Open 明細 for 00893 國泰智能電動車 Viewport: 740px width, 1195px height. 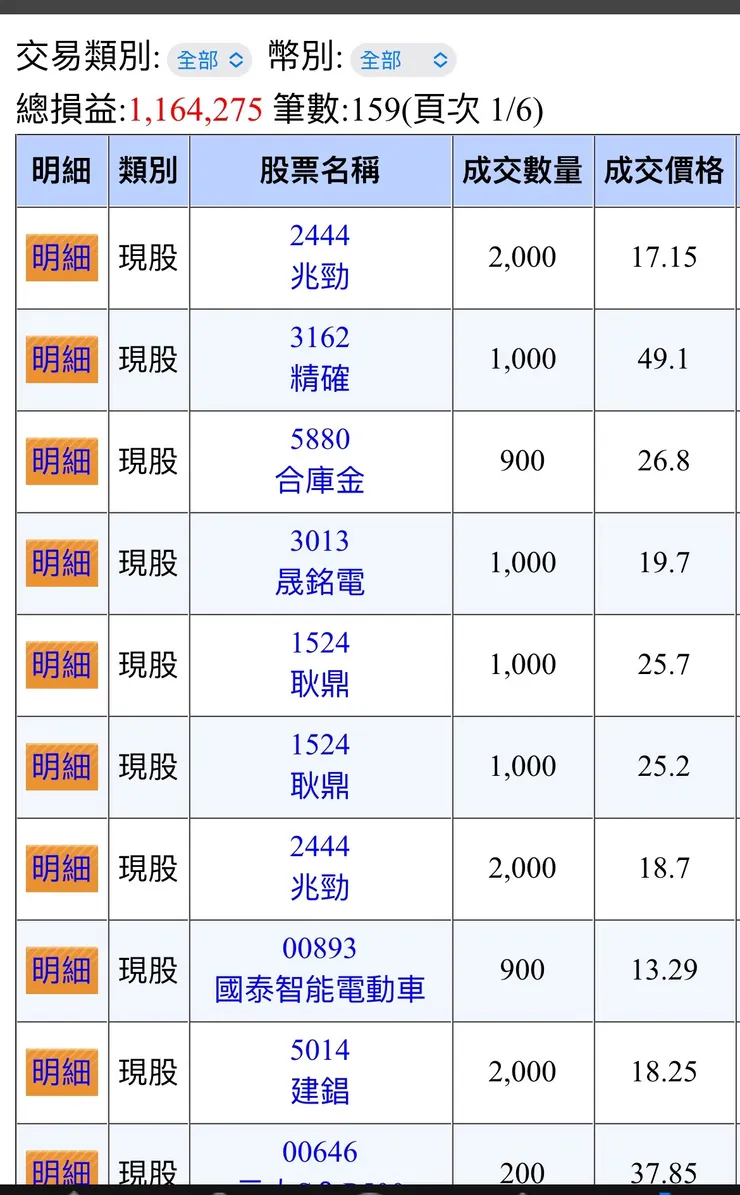(62, 970)
